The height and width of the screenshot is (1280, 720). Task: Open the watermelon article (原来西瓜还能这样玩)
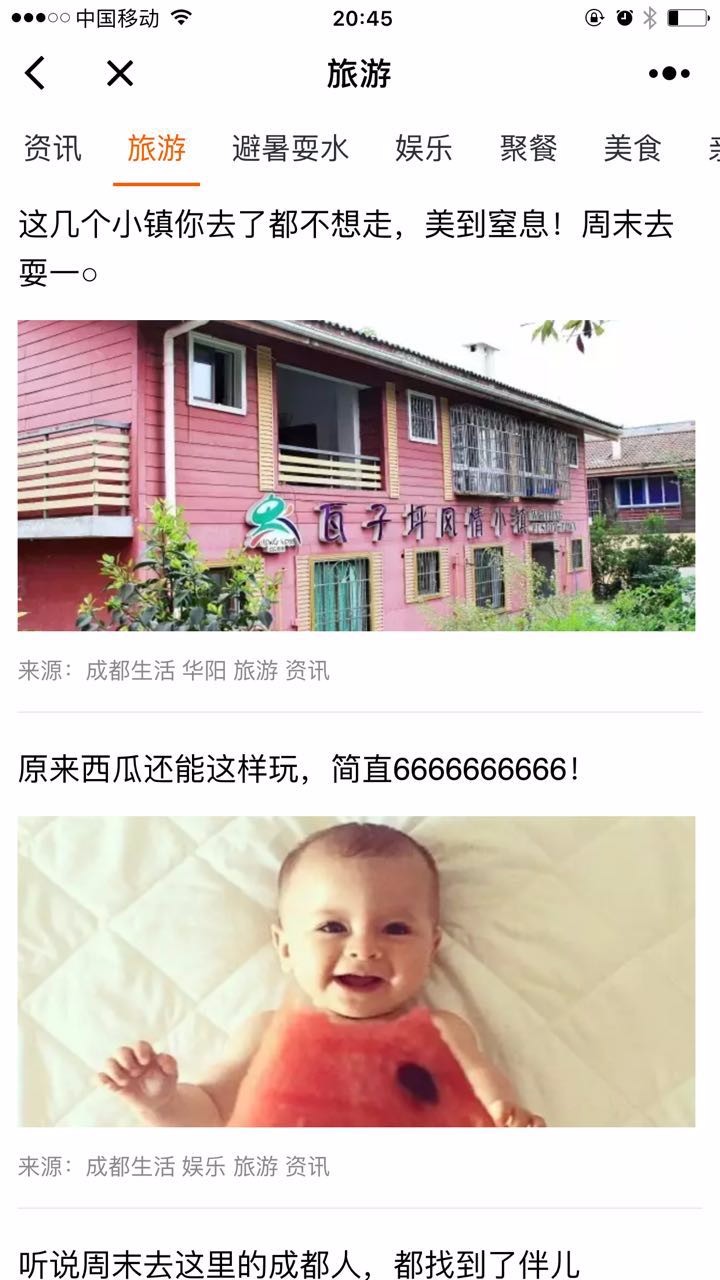click(x=298, y=770)
